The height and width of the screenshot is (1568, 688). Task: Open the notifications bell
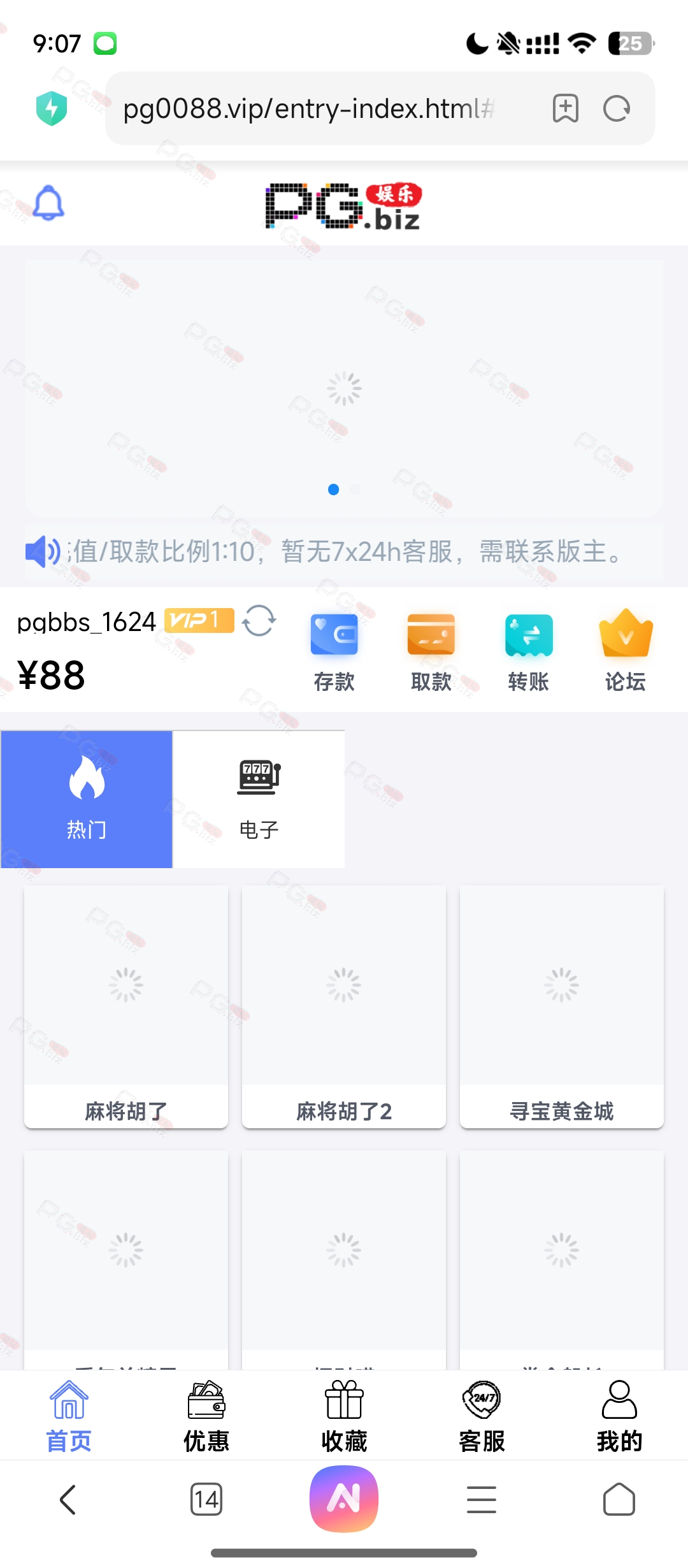click(x=48, y=203)
